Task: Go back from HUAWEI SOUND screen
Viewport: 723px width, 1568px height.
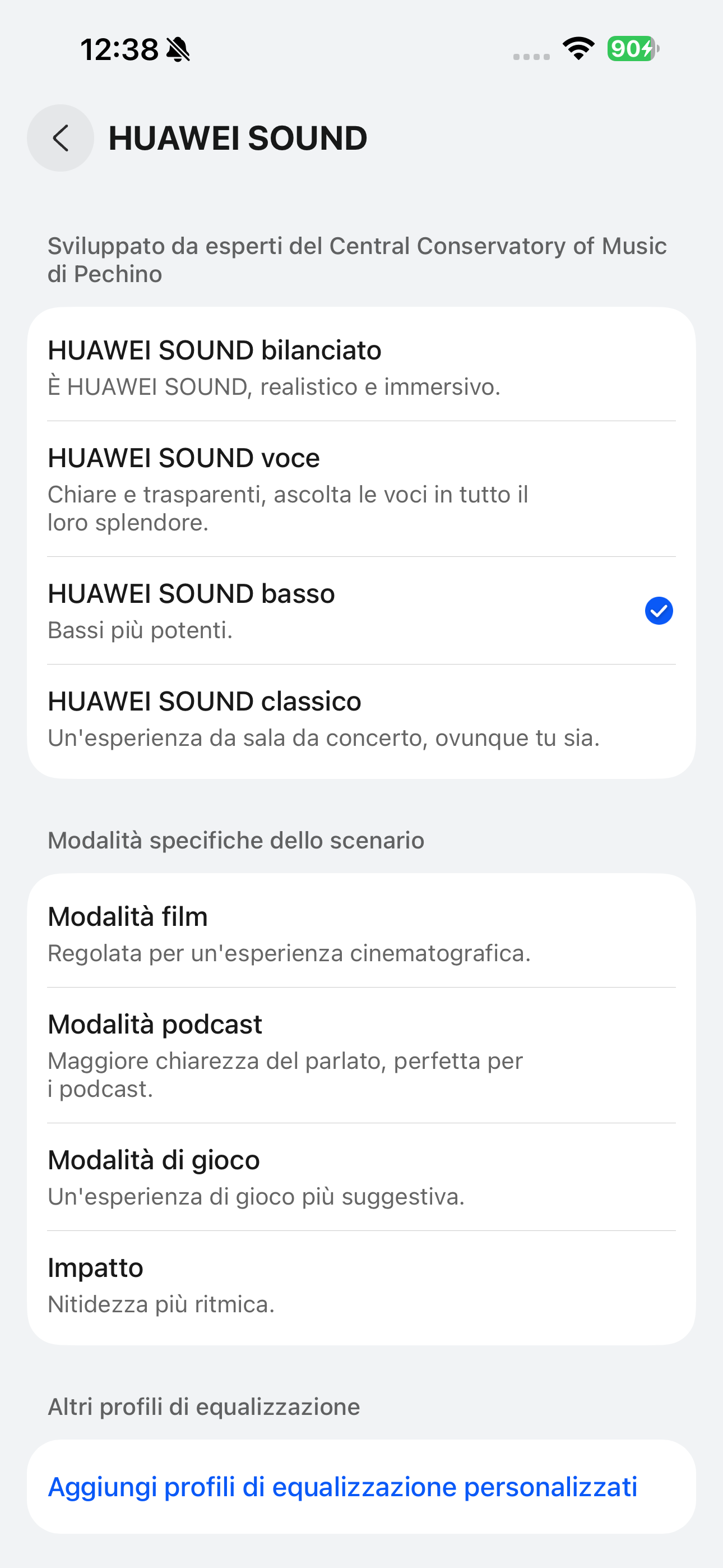Action: coord(61,138)
